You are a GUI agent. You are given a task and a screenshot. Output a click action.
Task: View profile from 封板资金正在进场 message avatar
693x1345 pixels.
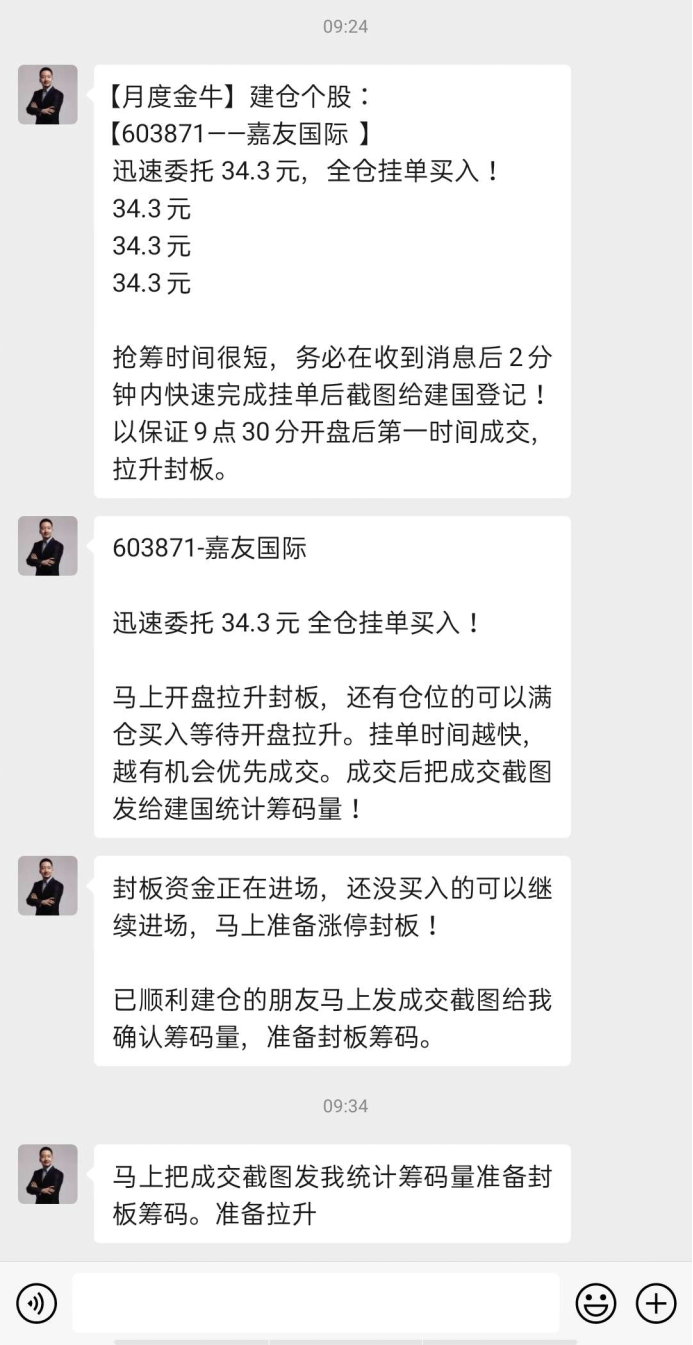pyautogui.click(x=47, y=886)
